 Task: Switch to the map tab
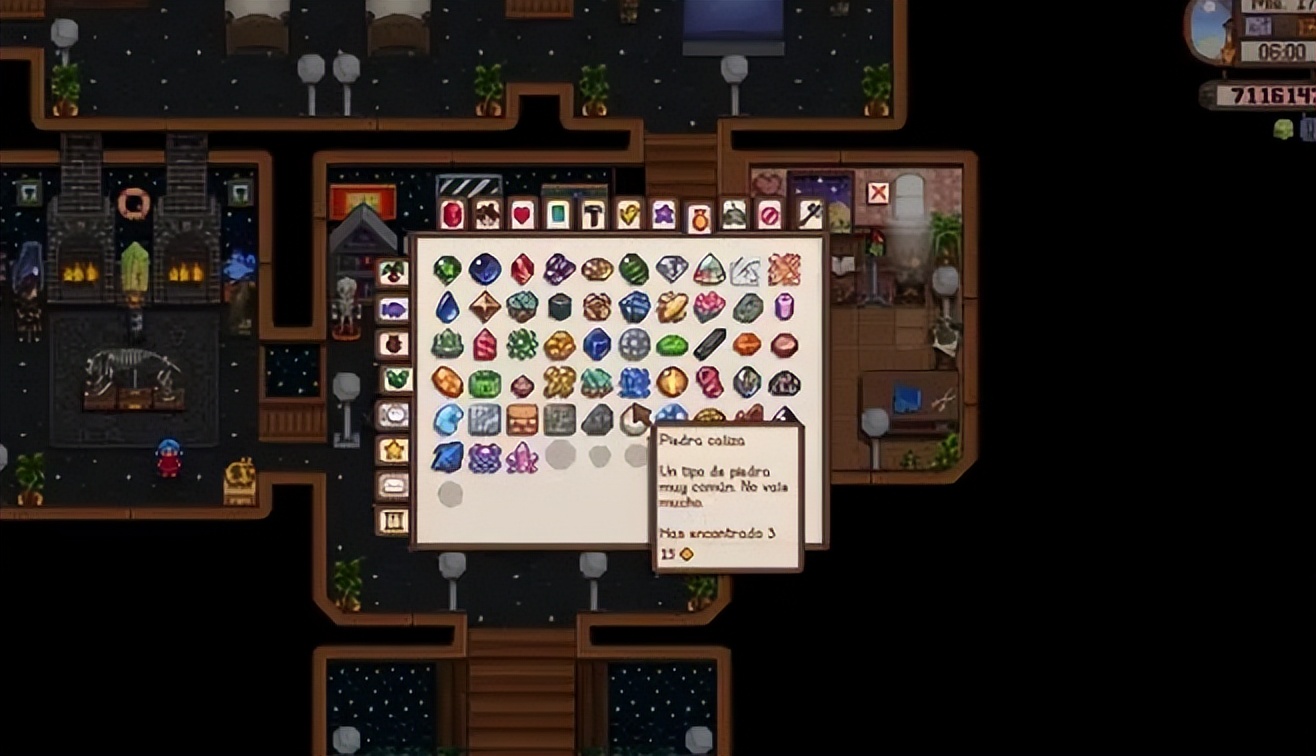(x=557, y=214)
